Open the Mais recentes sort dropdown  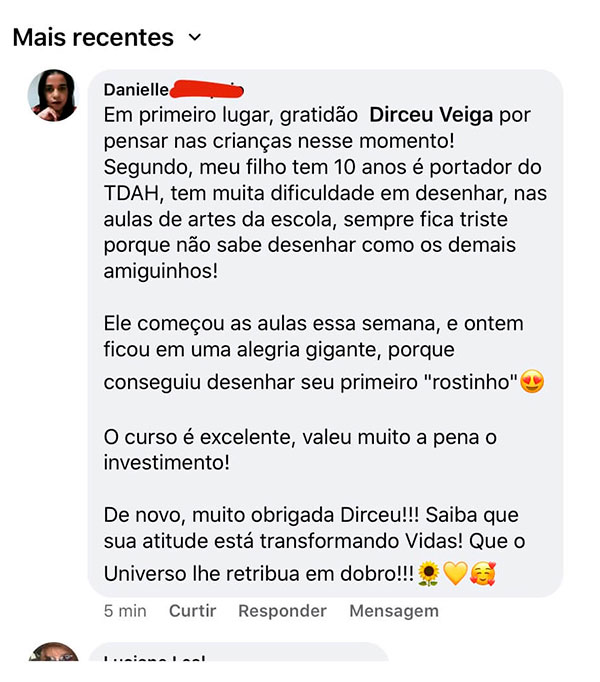[x=107, y=38]
